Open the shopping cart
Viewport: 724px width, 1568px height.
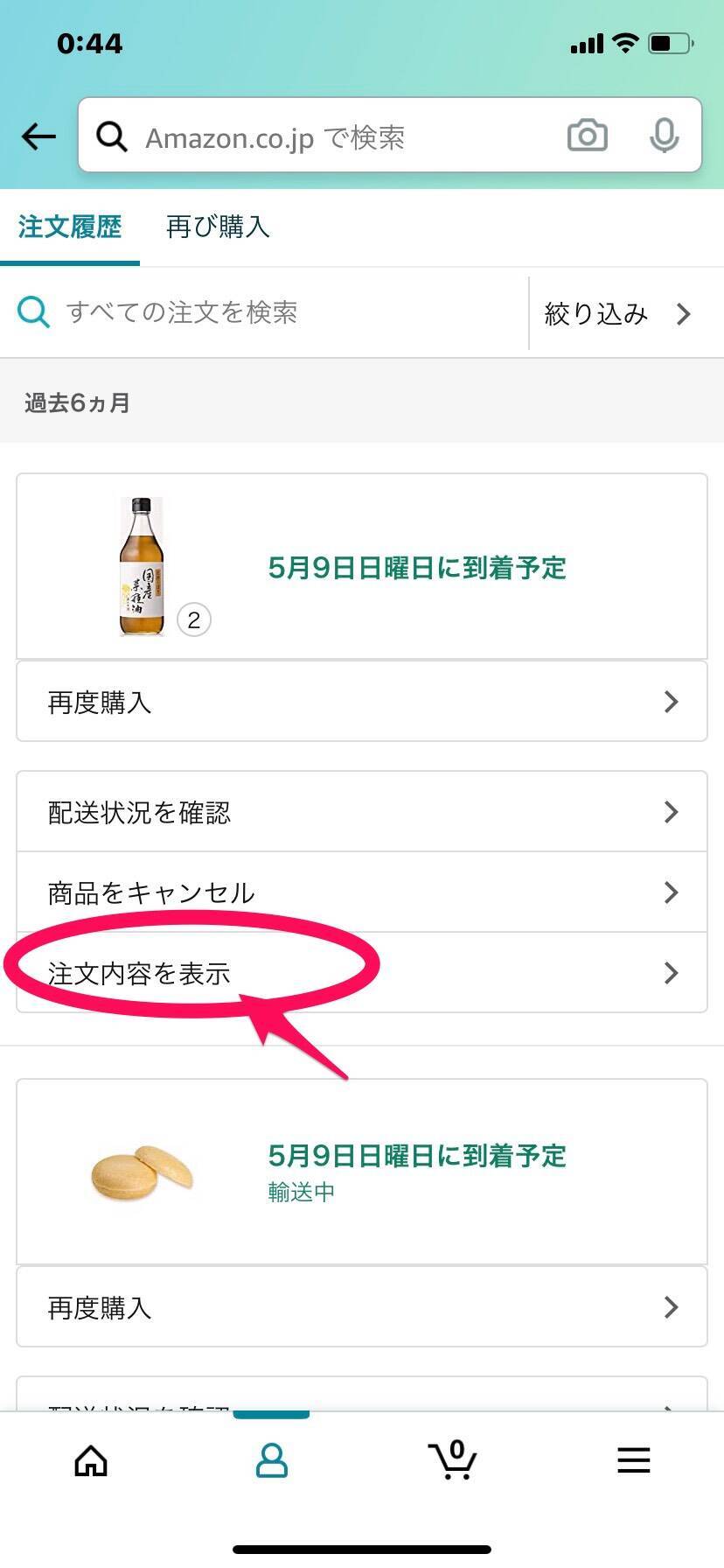(452, 1460)
